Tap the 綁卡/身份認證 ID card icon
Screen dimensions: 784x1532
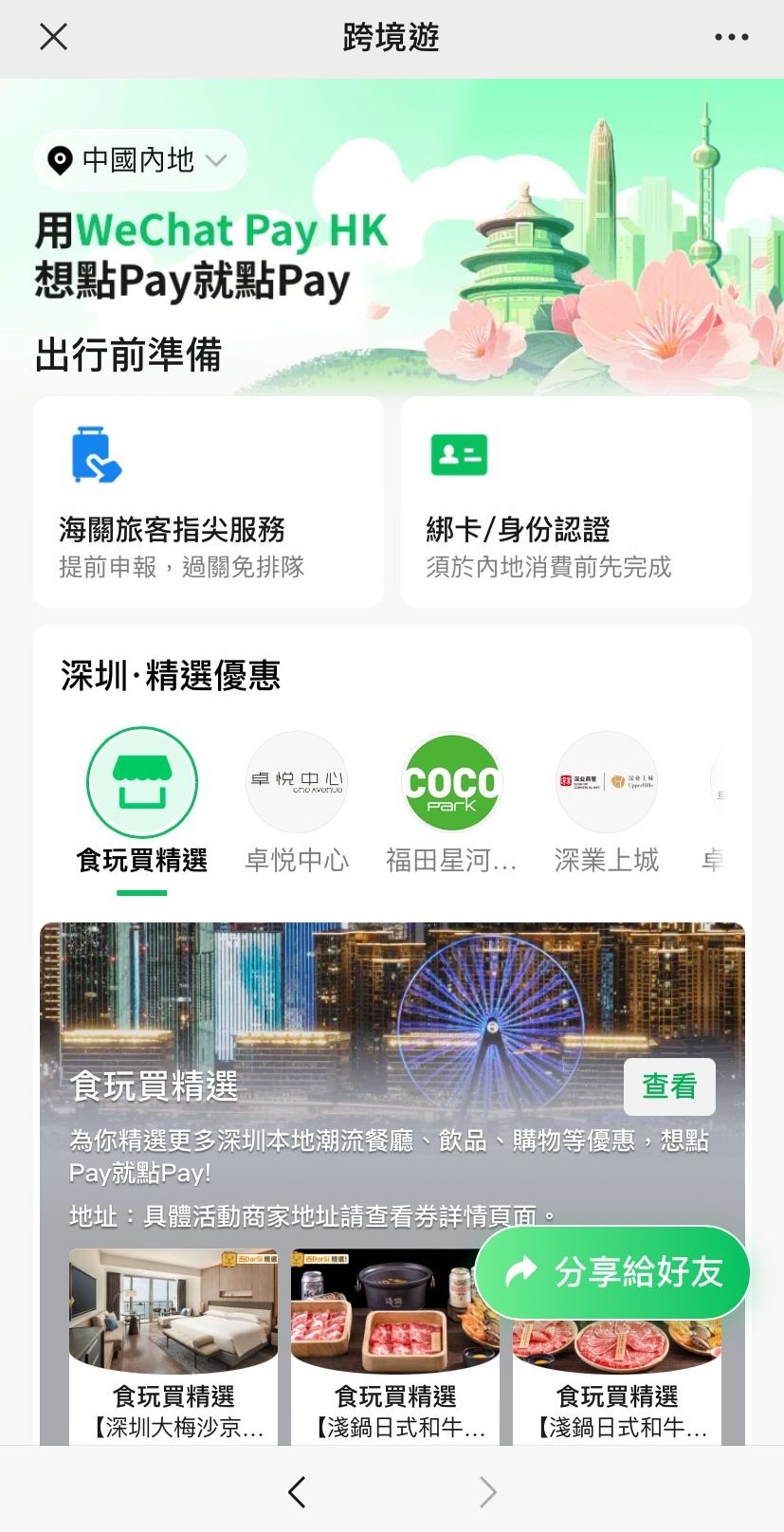click(458, 454)
